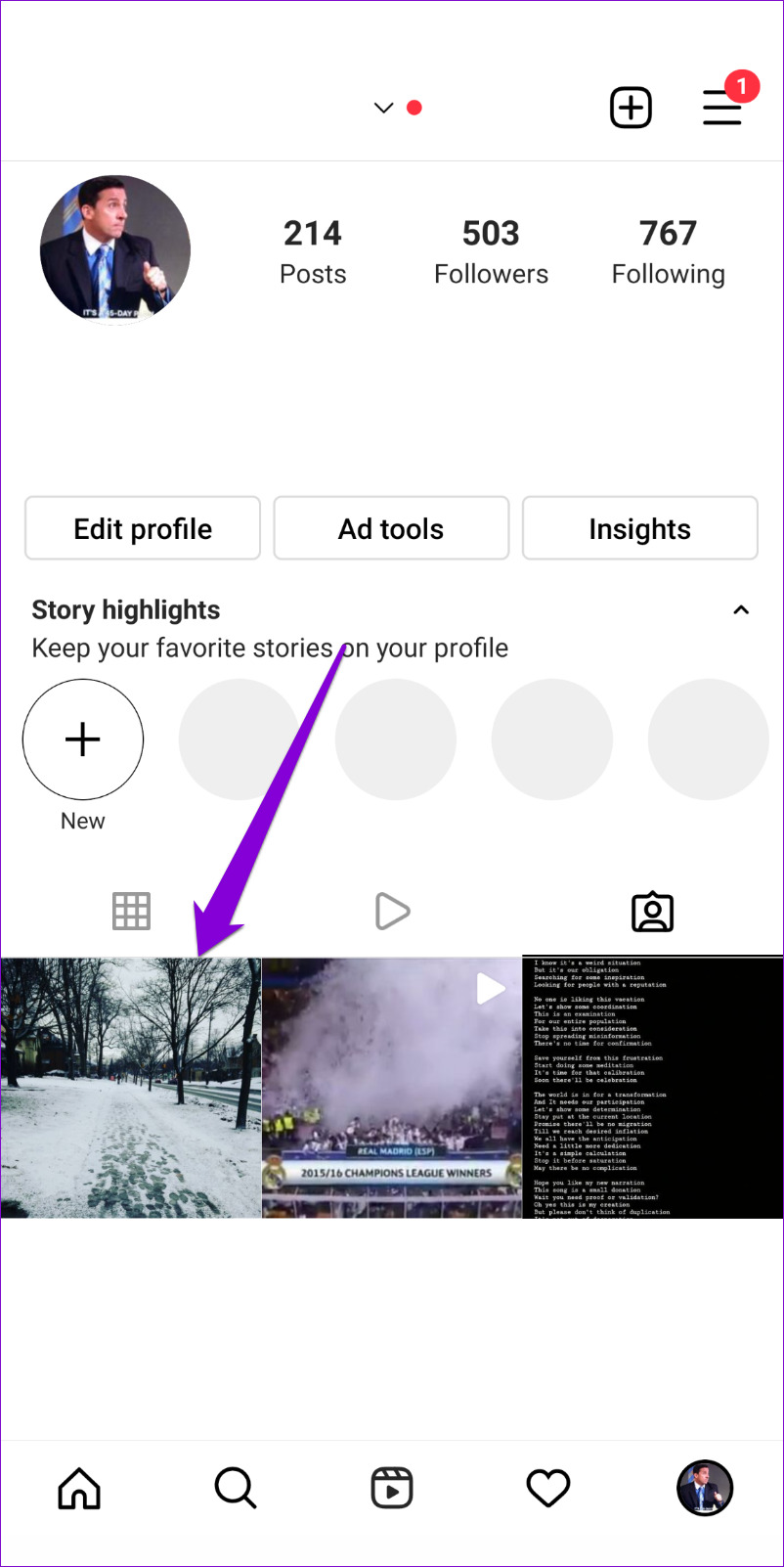Open Insights
The image size is (784, 1567).
click(639, 528)
